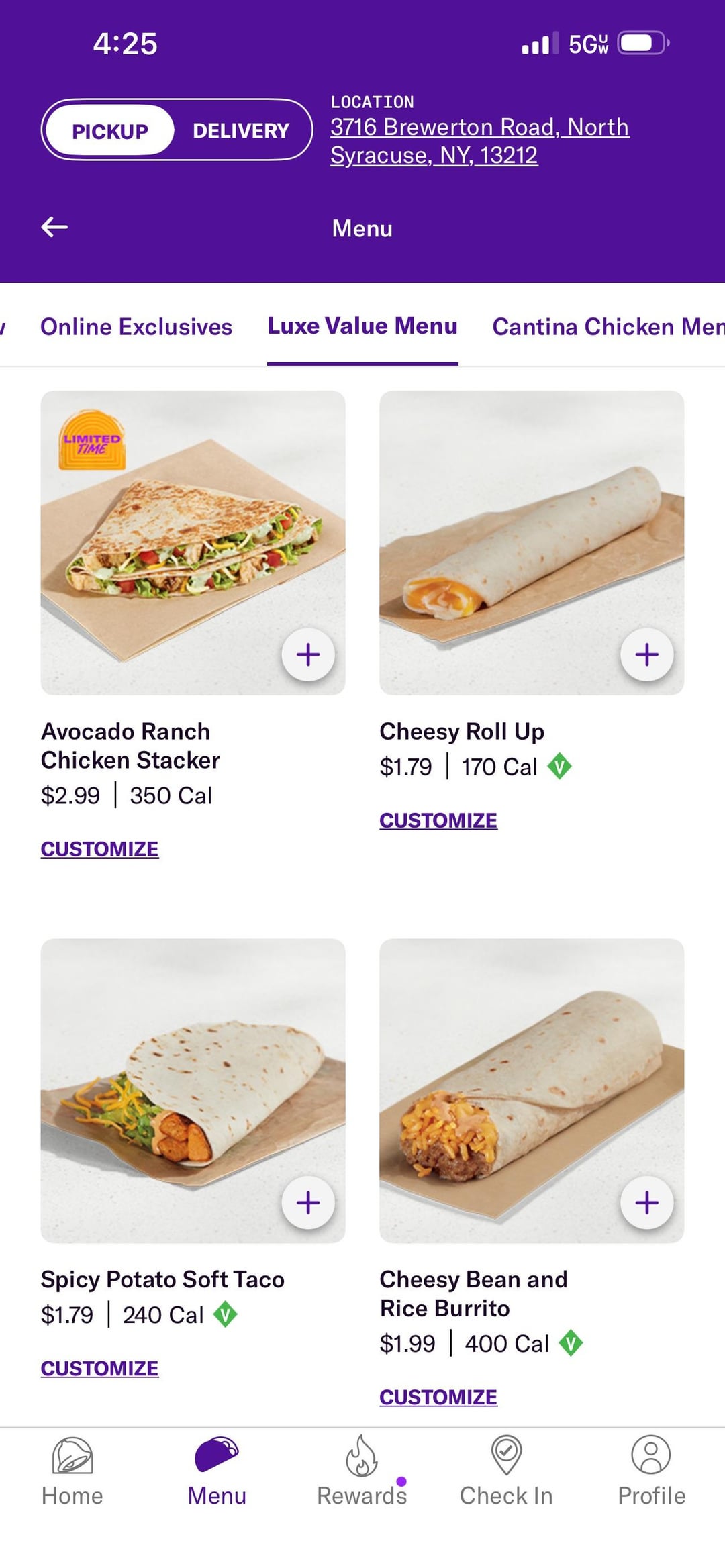Viewport: 725px width, 1568px height.
Task: Switch to Delivery mode
Action: [x=241, y=130]
